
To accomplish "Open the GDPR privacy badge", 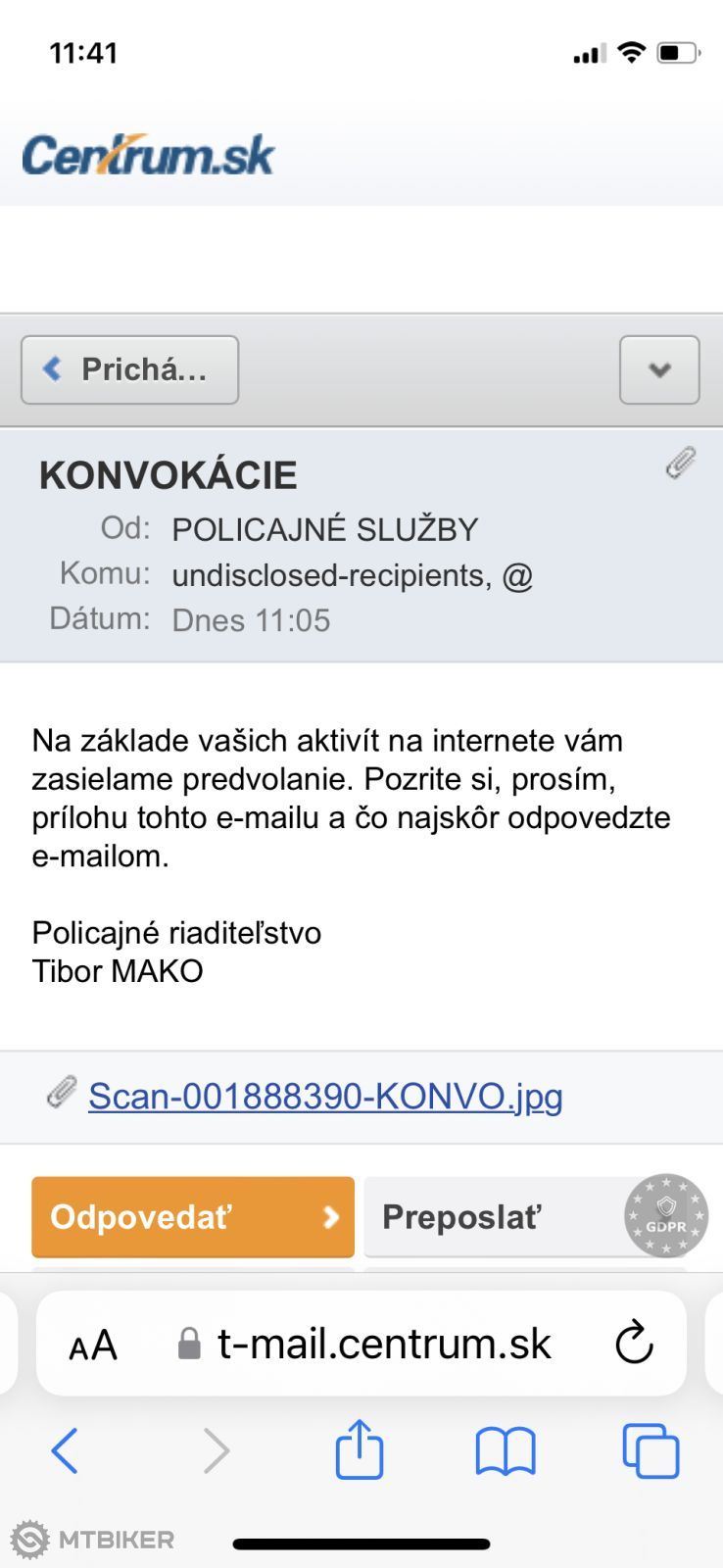I will click(666, 1216).
